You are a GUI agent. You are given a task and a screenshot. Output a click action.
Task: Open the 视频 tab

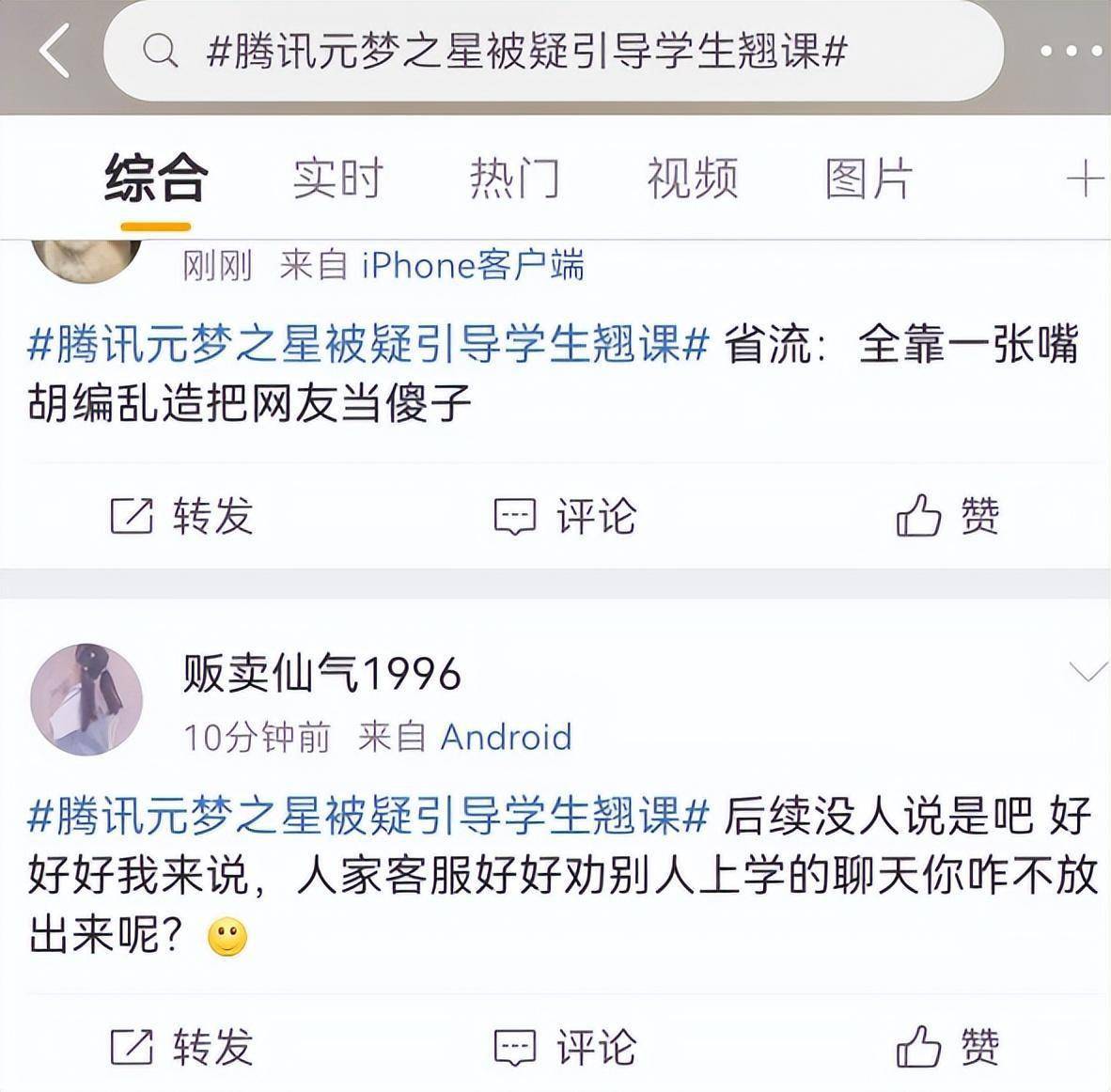pos(692,179)
